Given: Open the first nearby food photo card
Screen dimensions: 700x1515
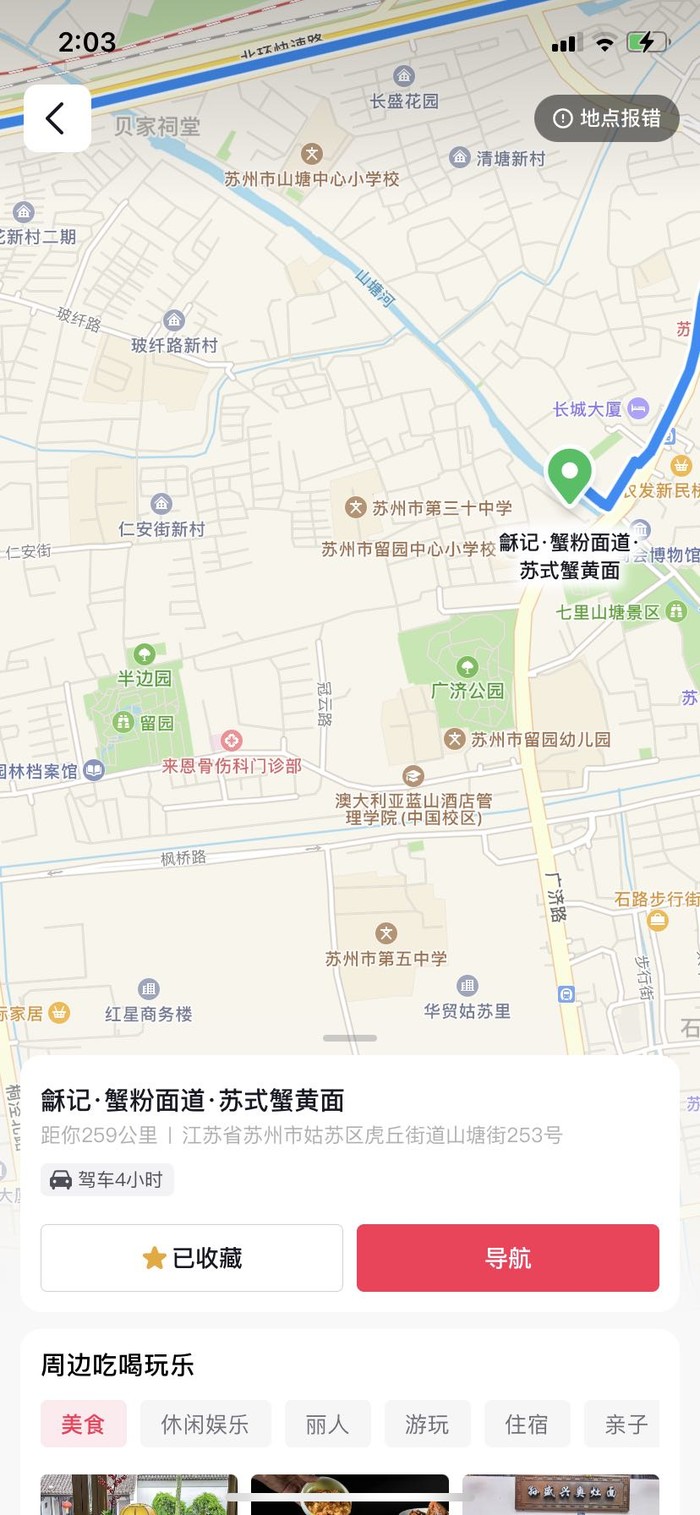Looking at the screenshot, I should (139, 1494).
